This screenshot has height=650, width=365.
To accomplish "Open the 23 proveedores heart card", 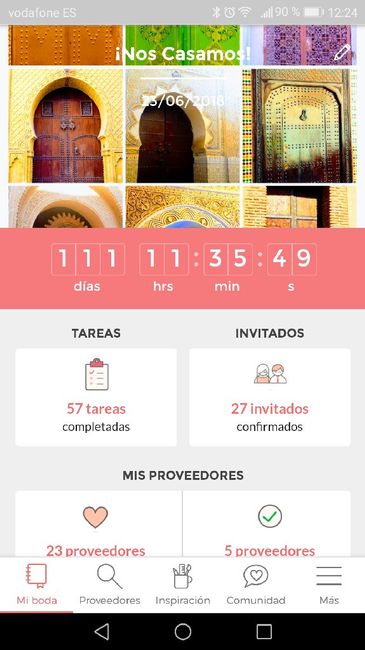I will click(x=99, y=524).
